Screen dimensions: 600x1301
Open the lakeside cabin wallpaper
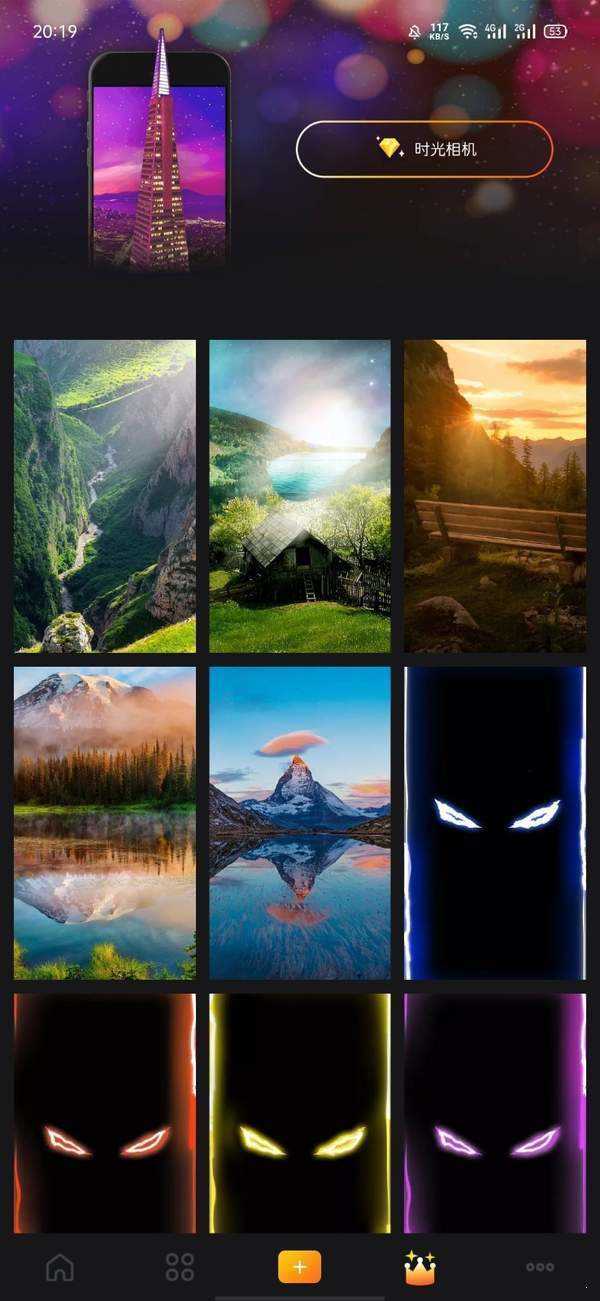tap(300, 496)
